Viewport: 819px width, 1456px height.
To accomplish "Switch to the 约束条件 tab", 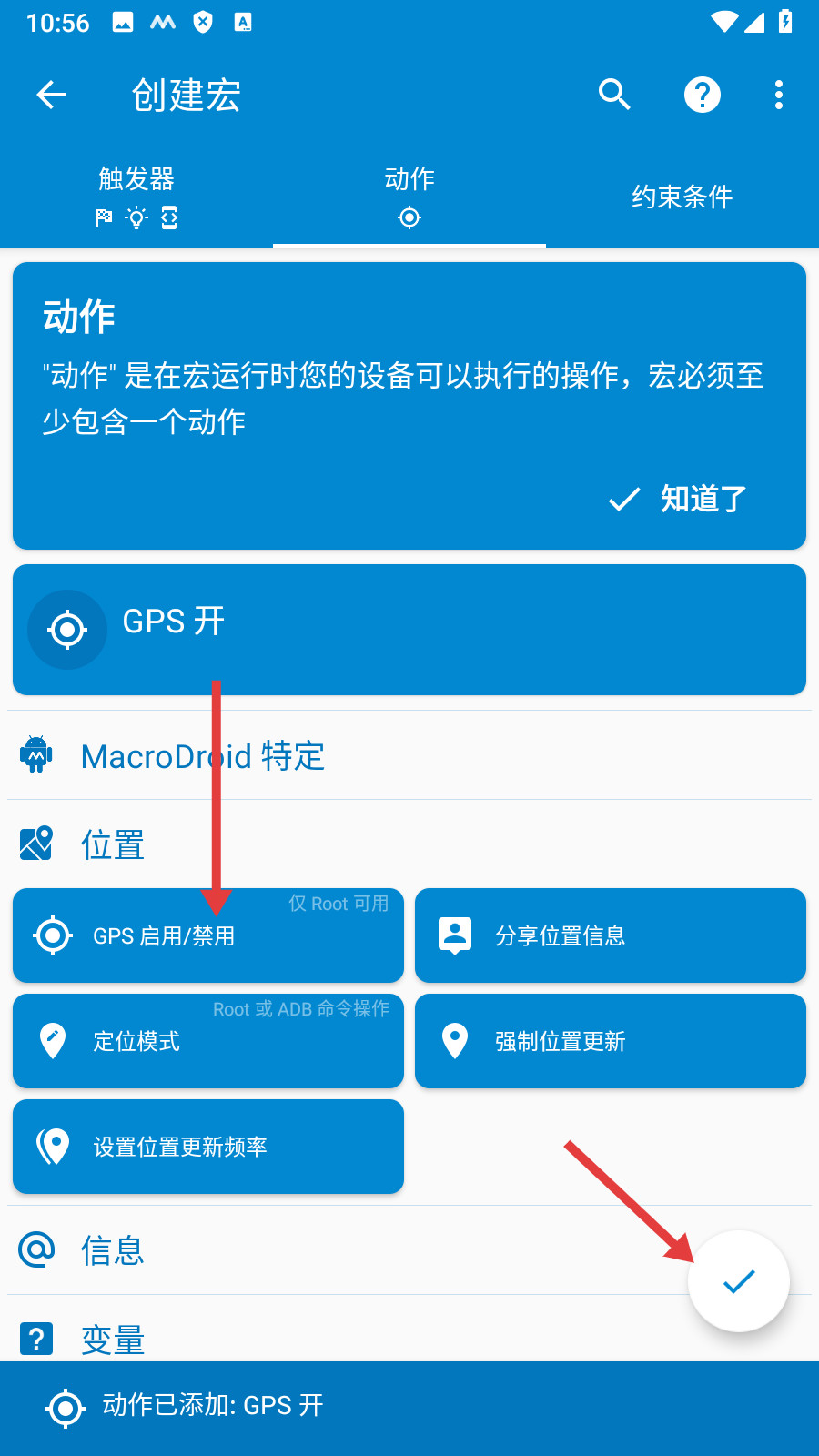I will click(682, 197).
